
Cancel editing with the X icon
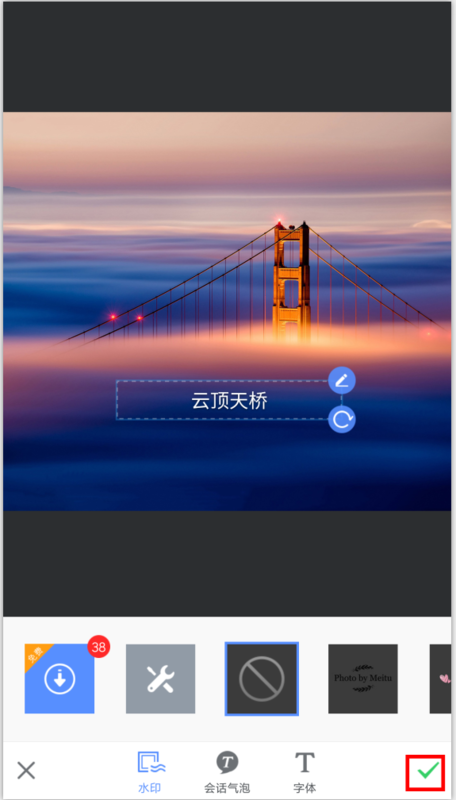tap(26, 770)
